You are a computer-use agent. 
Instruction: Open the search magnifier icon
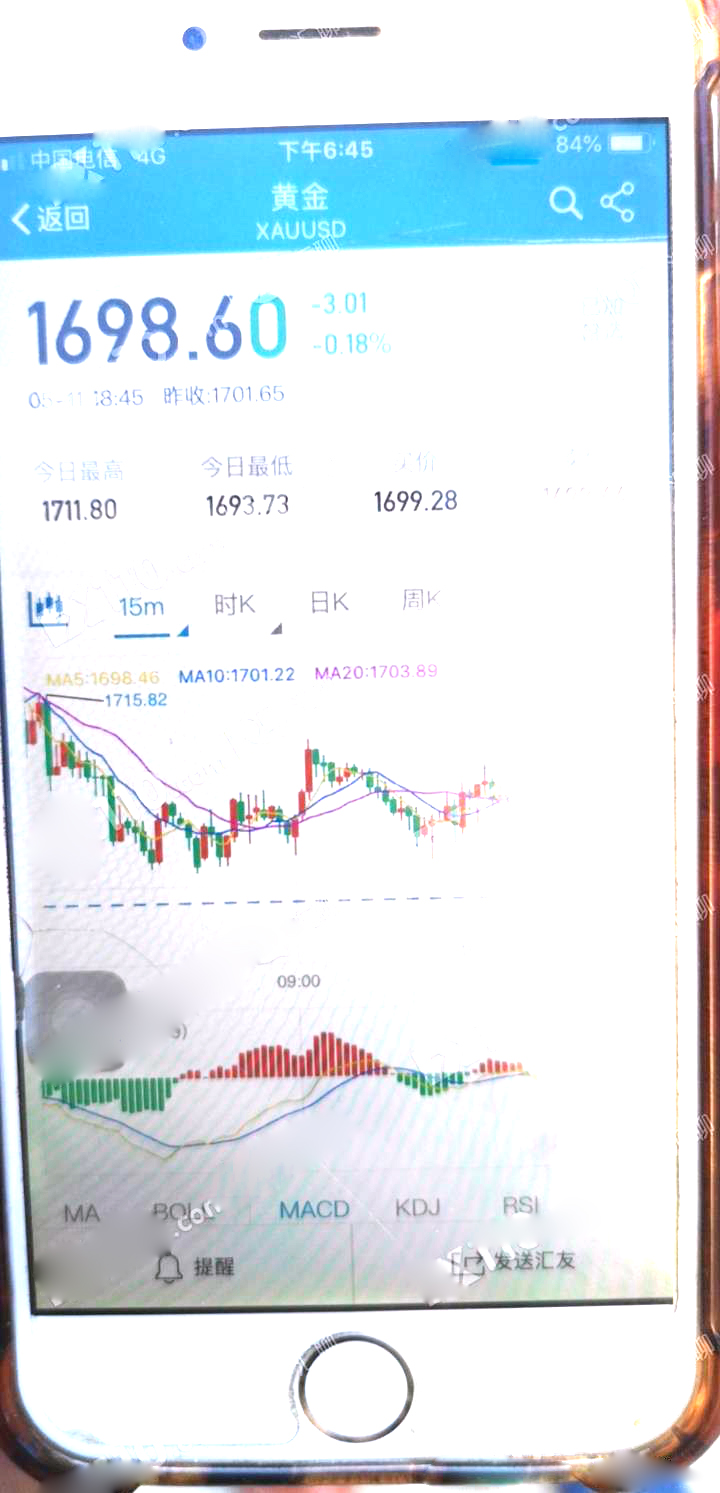(x=565, y=202)
